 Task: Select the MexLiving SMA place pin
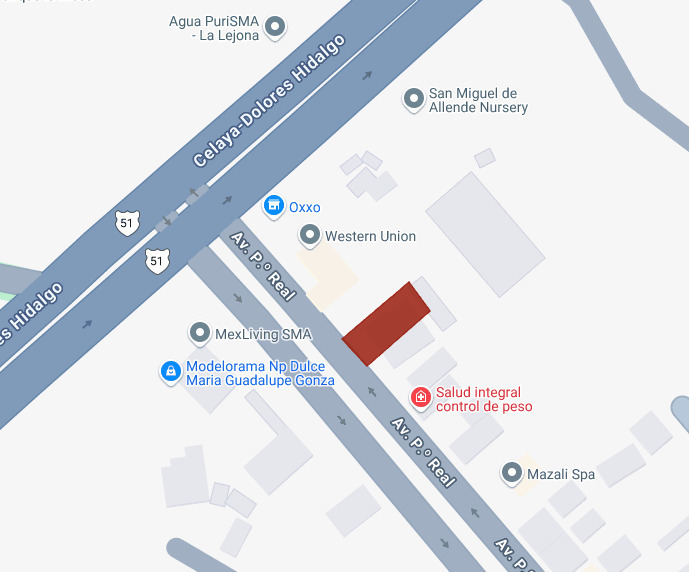click(x=200, y=333)
